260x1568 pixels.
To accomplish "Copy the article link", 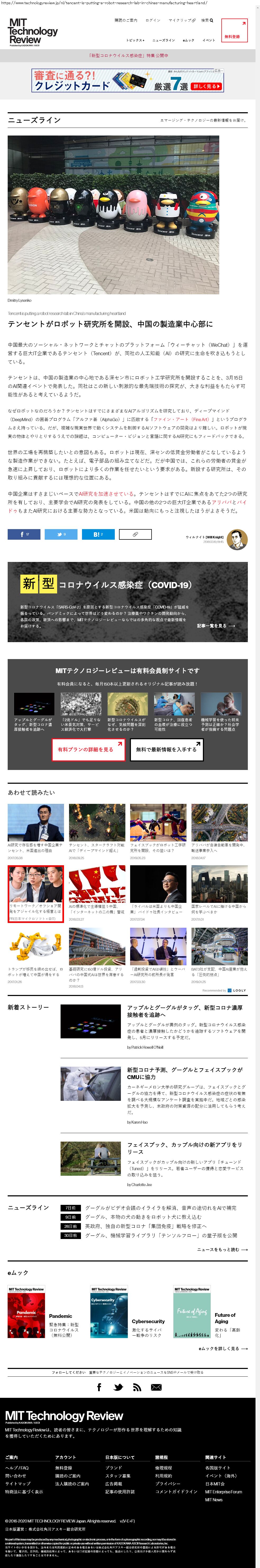I will point(135,534).
